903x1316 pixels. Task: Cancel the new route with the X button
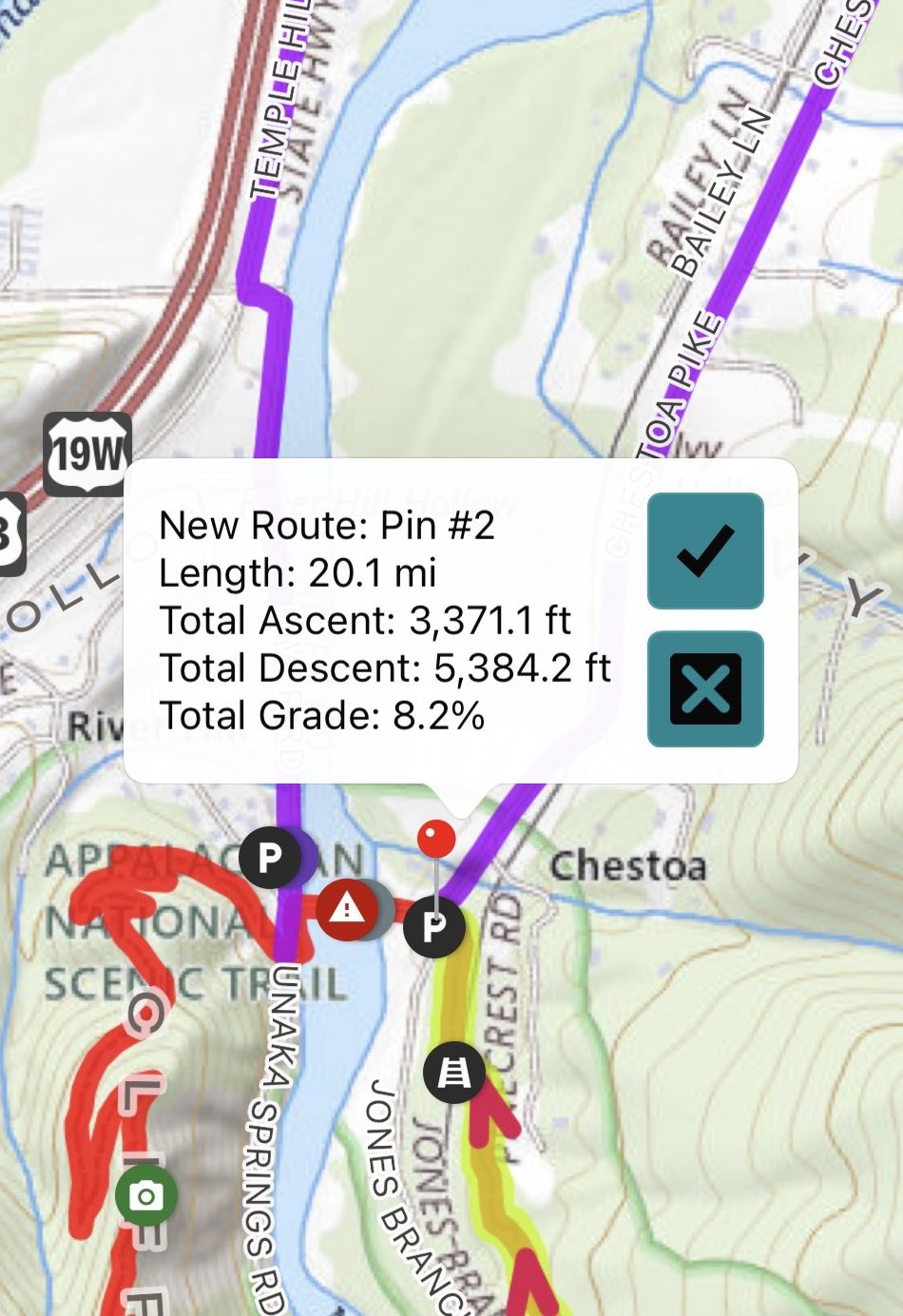coord(705,688)
